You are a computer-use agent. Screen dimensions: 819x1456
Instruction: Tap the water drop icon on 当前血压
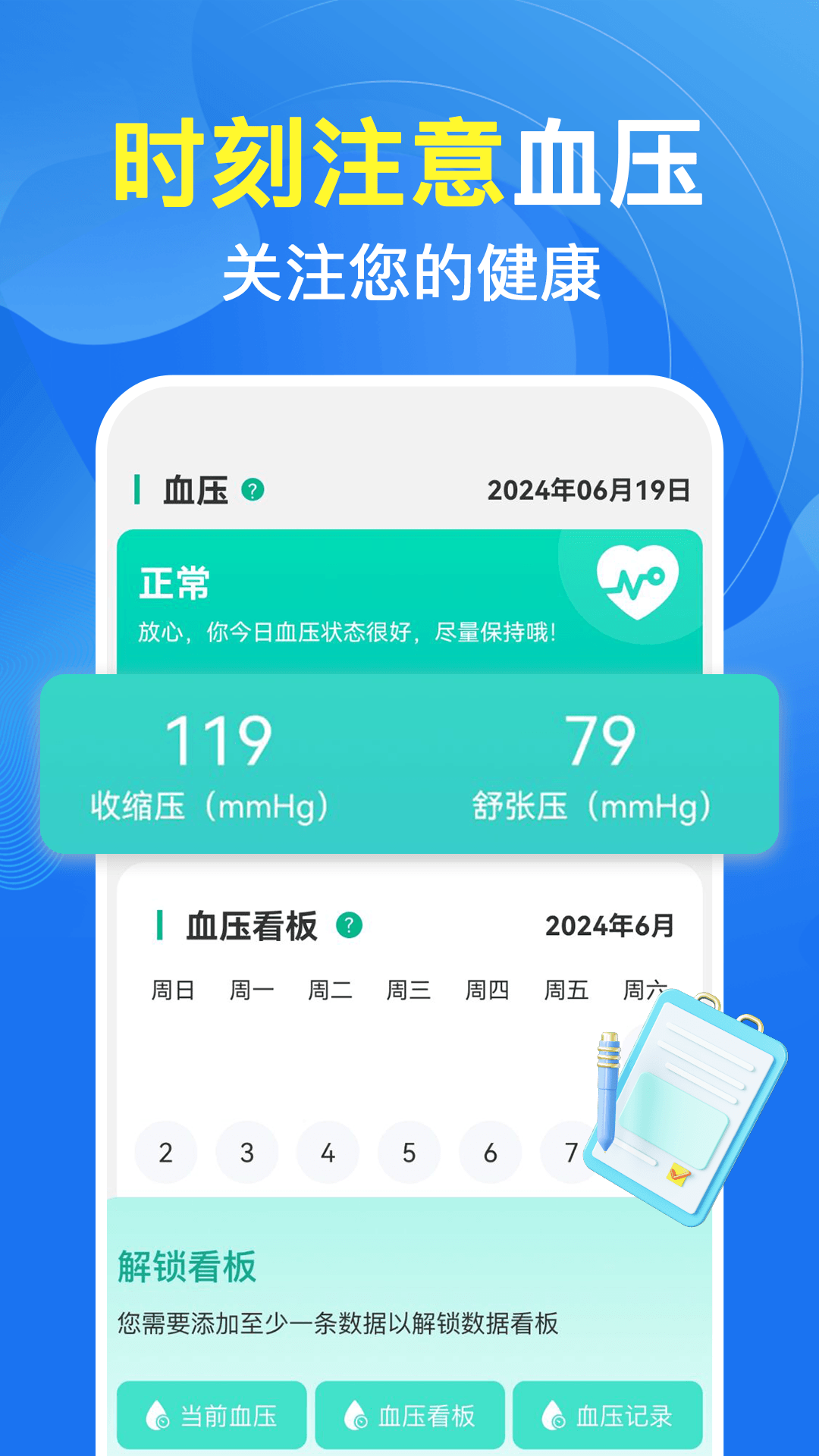coord(157,1414)
